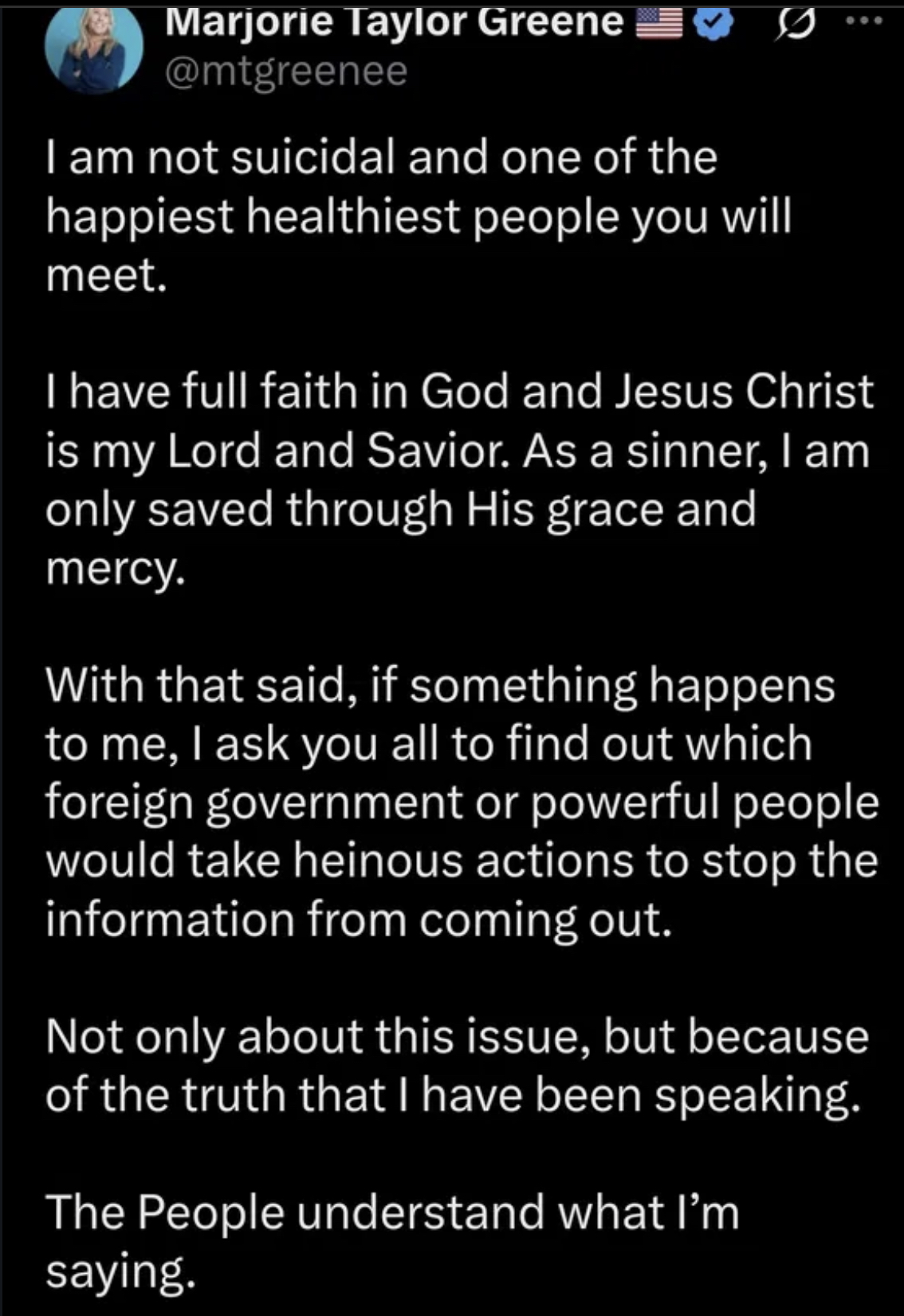Open the post's three-dot overflow menu
904x1316 pixels.
[x=865, y=22]
